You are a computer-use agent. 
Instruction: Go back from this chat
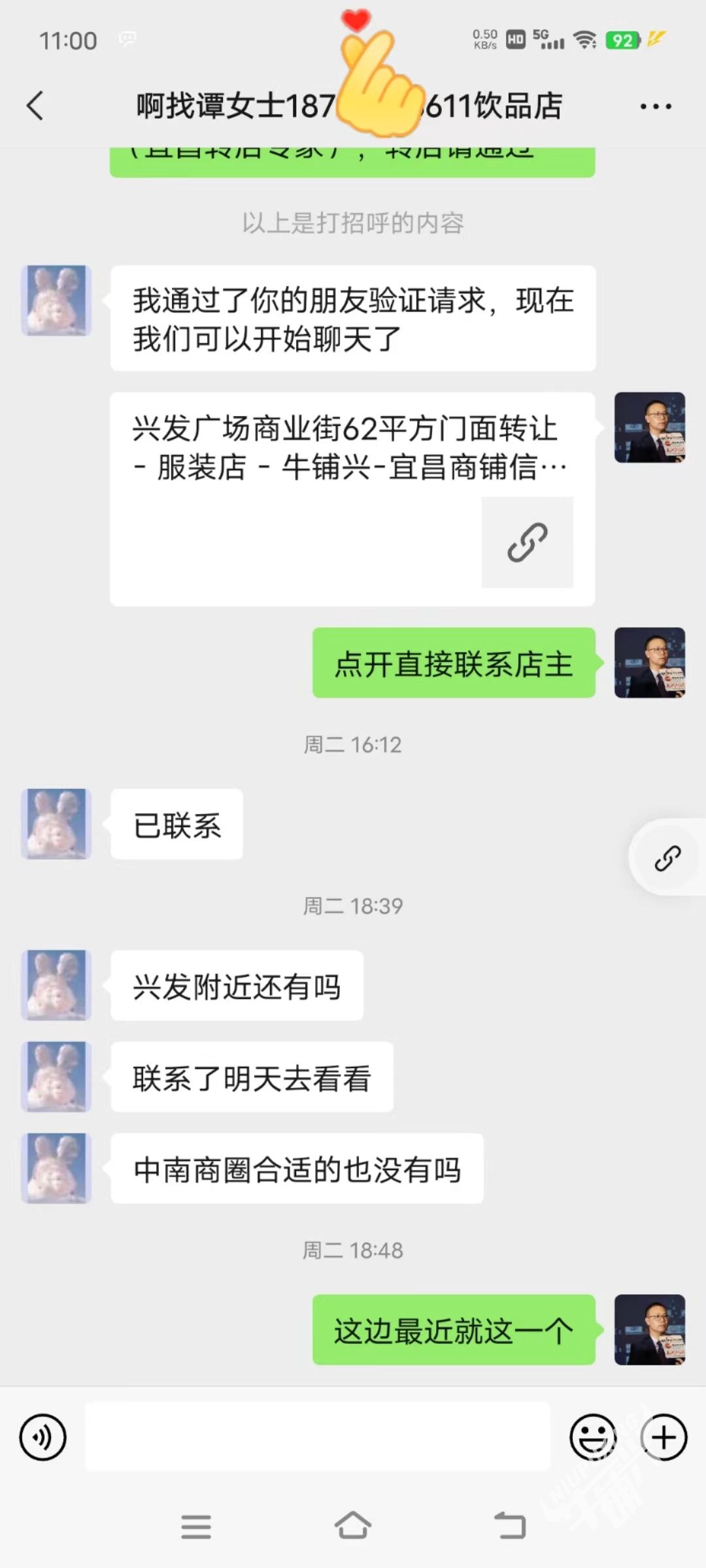(35, 106)
